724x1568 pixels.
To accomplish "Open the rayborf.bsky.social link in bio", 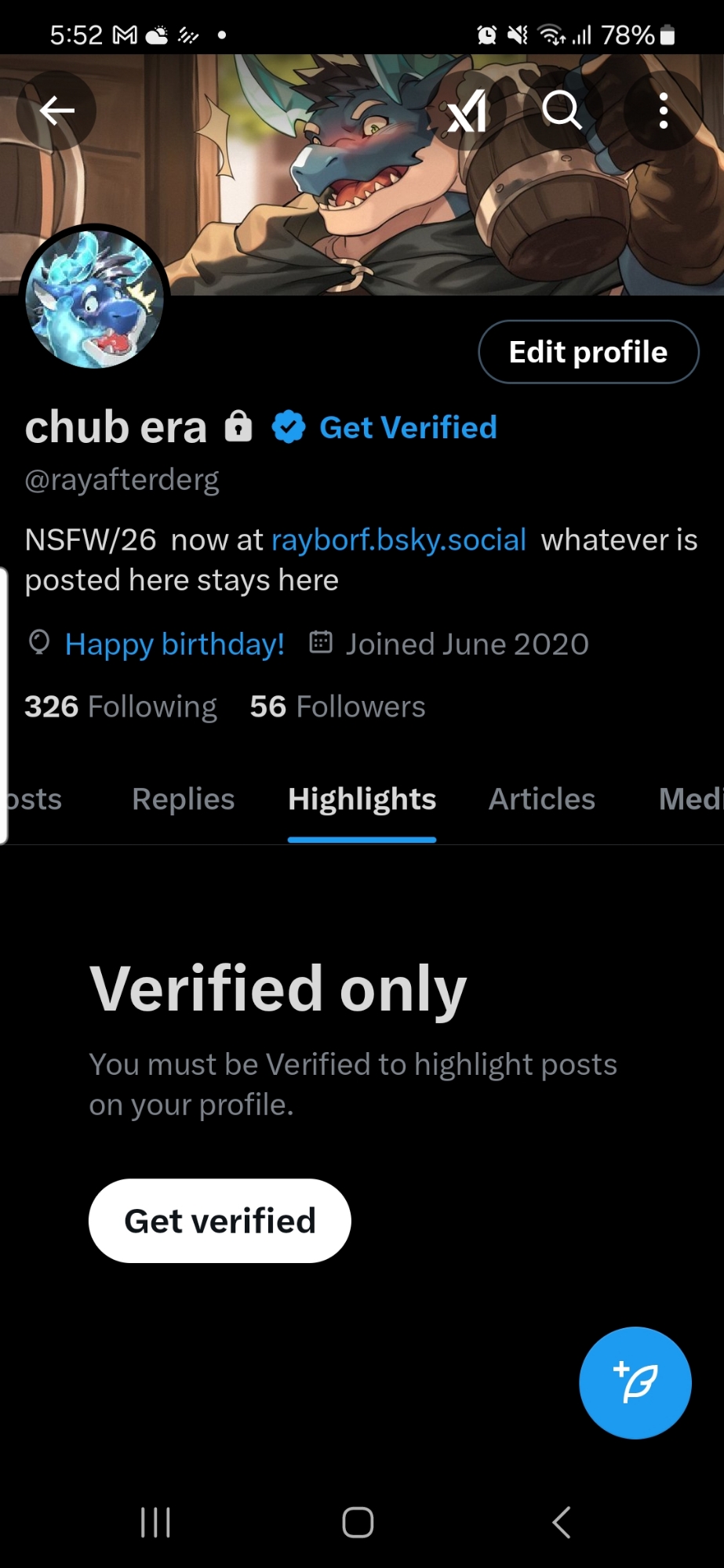I will (x=398, y=540).
